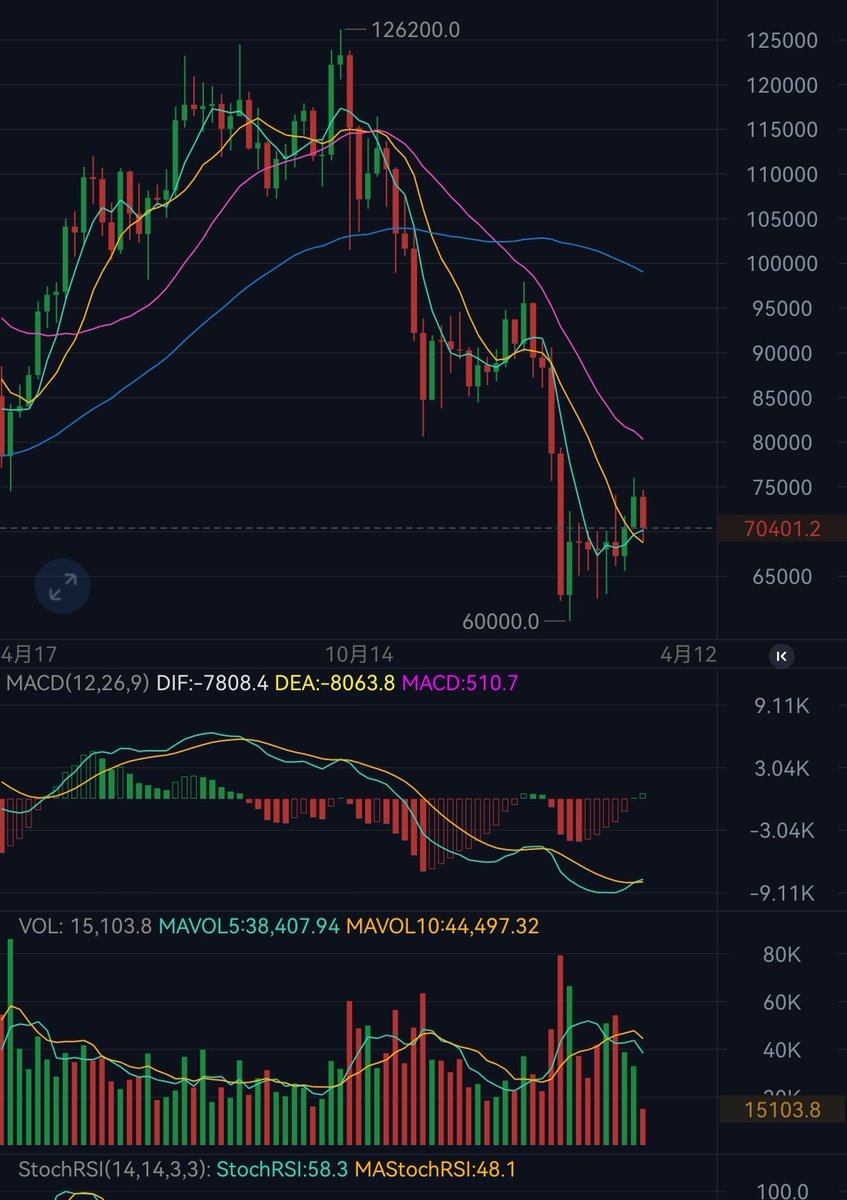Expand the chart to fullscreen

63,586
